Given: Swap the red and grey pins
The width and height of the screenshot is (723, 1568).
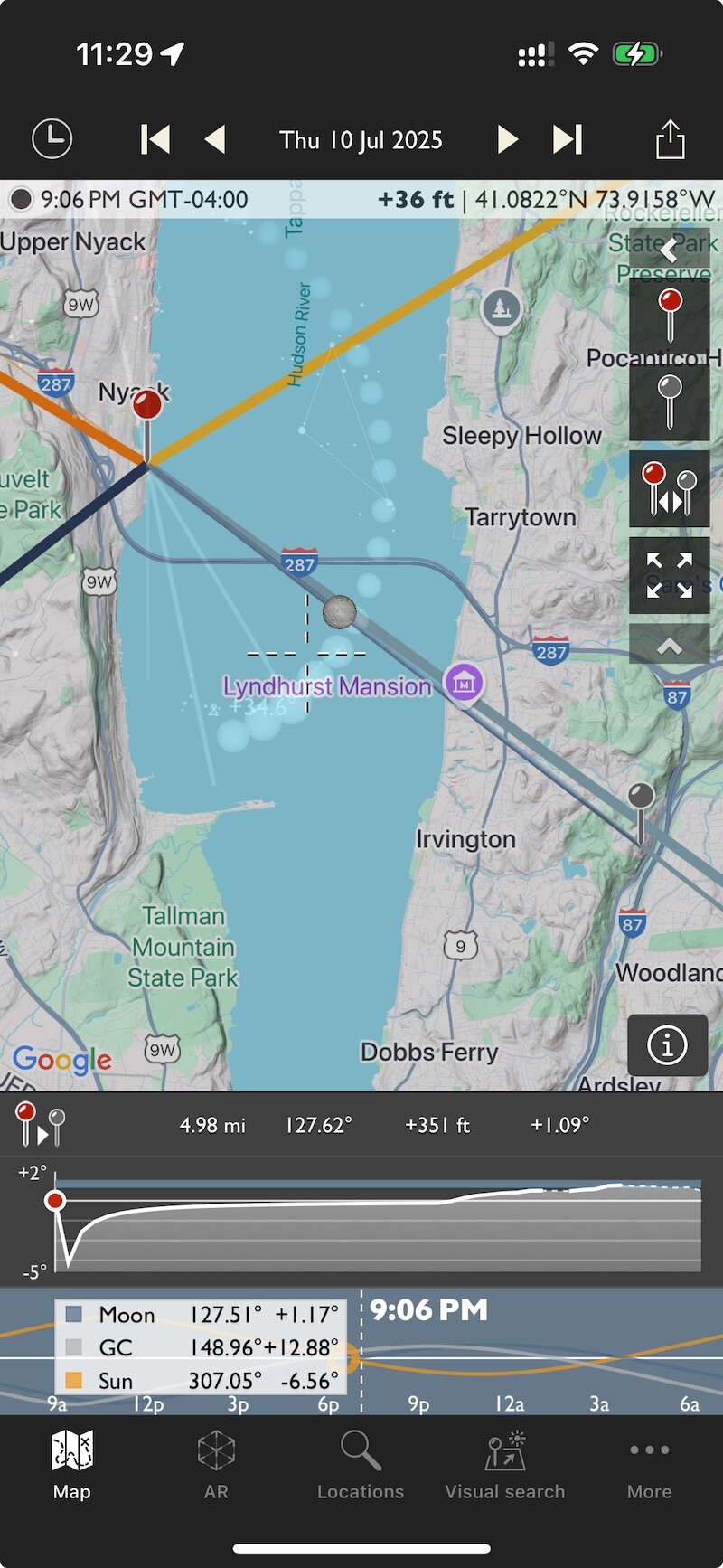Looking at the screenshot, I should click(669, 488).
